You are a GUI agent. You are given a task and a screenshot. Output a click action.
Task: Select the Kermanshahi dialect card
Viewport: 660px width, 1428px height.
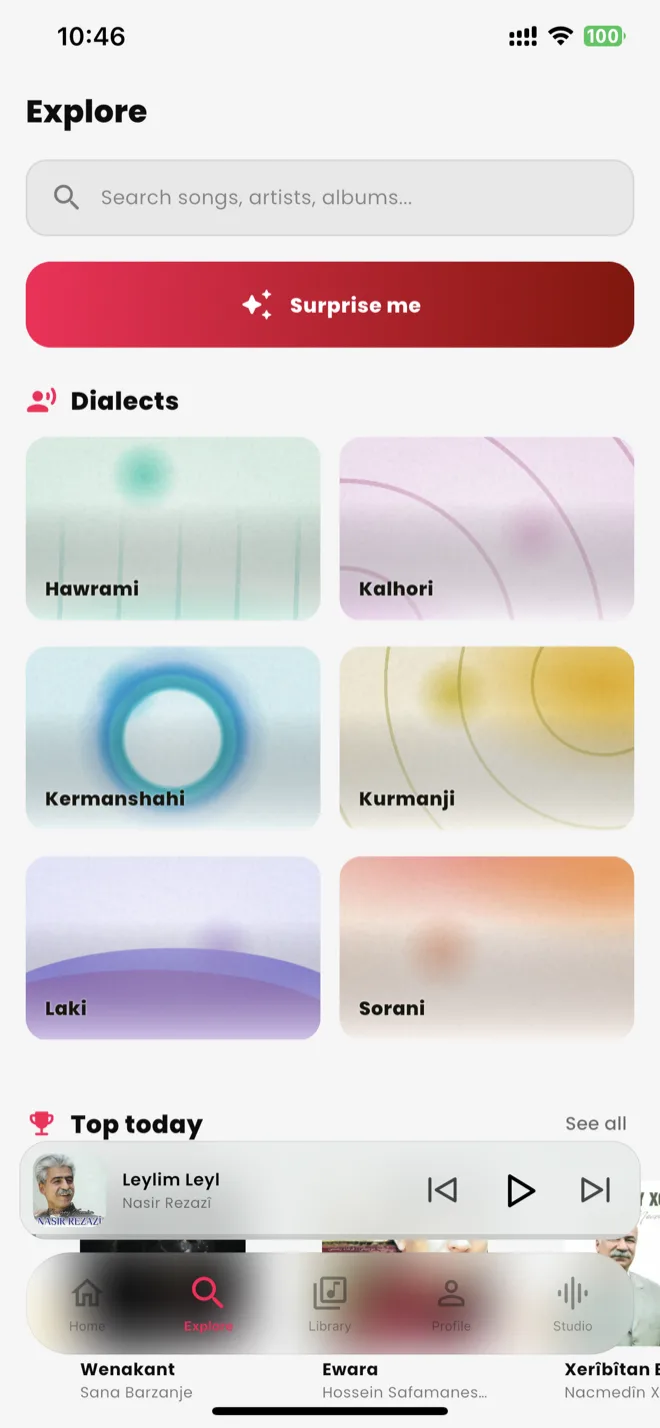173,738
